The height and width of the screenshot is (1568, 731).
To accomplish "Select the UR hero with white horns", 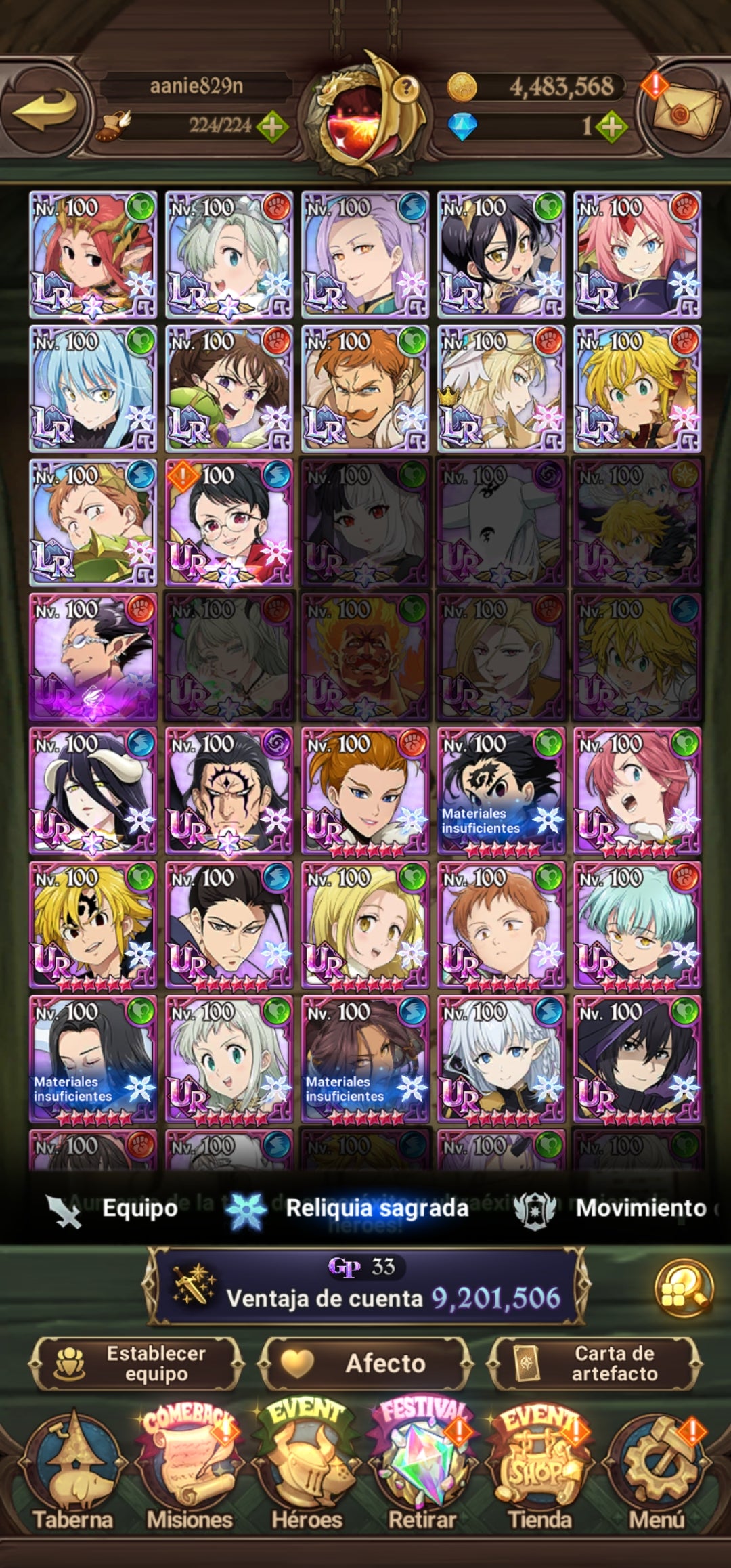I will pyautogui.click(x=93, y=791).
